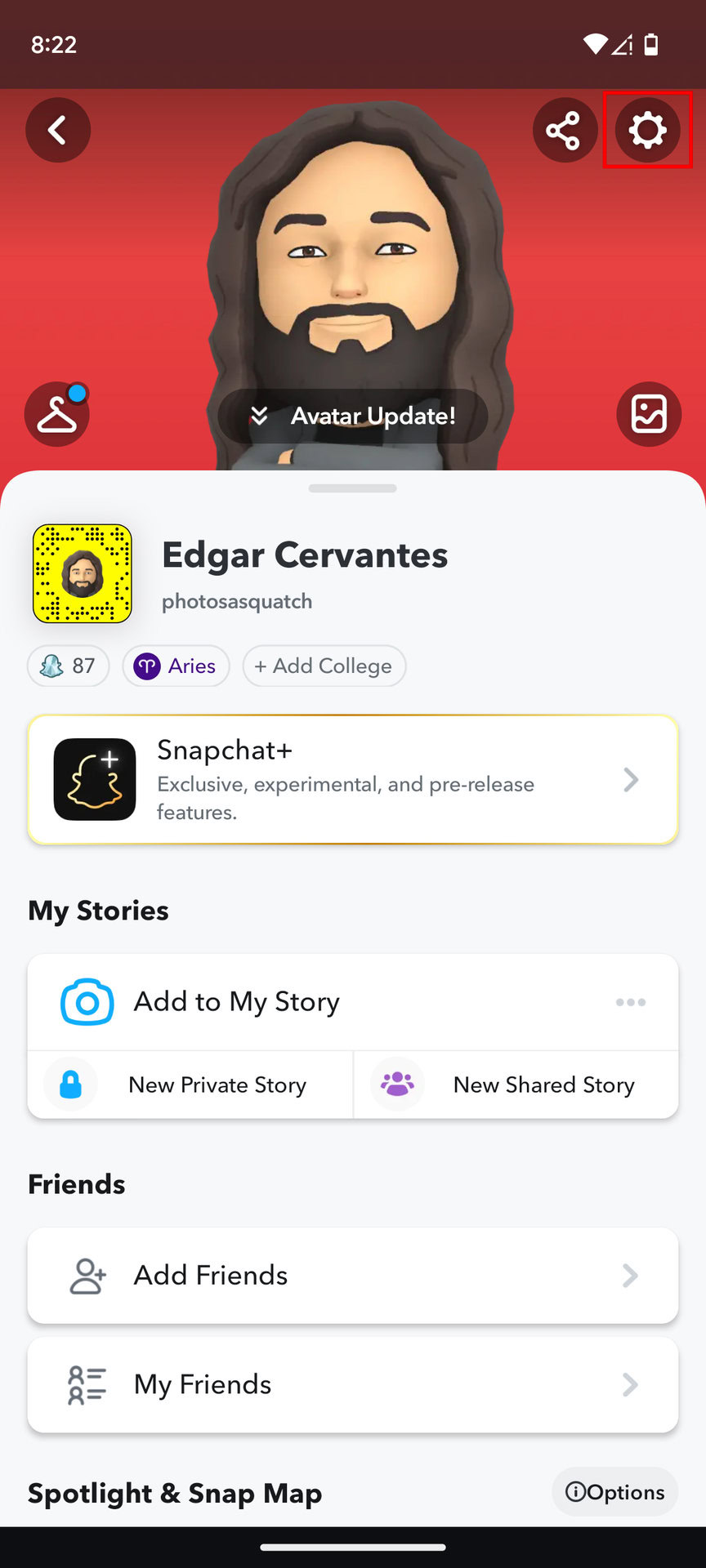Open the Snapchat+ card
This screenshot has height=1568, width=706.
(353, 780)
